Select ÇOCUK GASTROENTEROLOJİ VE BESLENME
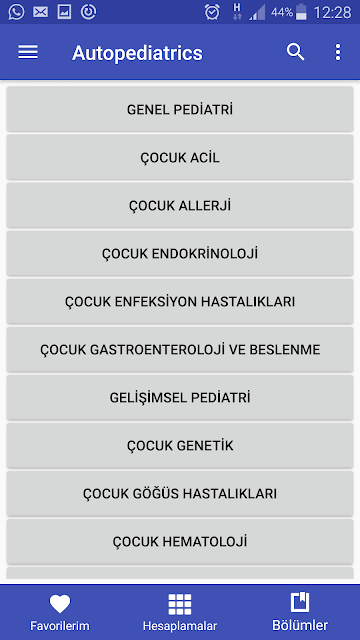This screenshot has height=640, width=360. [180, 349]
